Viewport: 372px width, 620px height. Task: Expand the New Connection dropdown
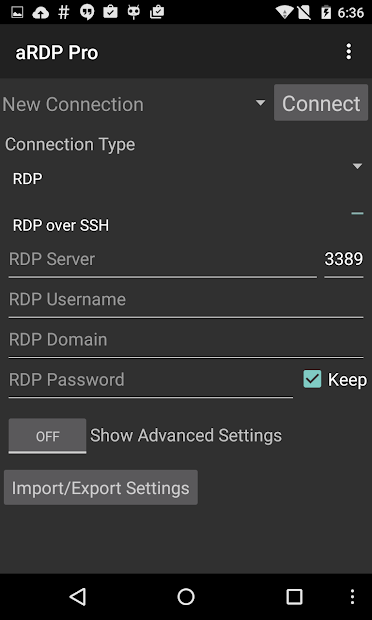tap(134, 104)
